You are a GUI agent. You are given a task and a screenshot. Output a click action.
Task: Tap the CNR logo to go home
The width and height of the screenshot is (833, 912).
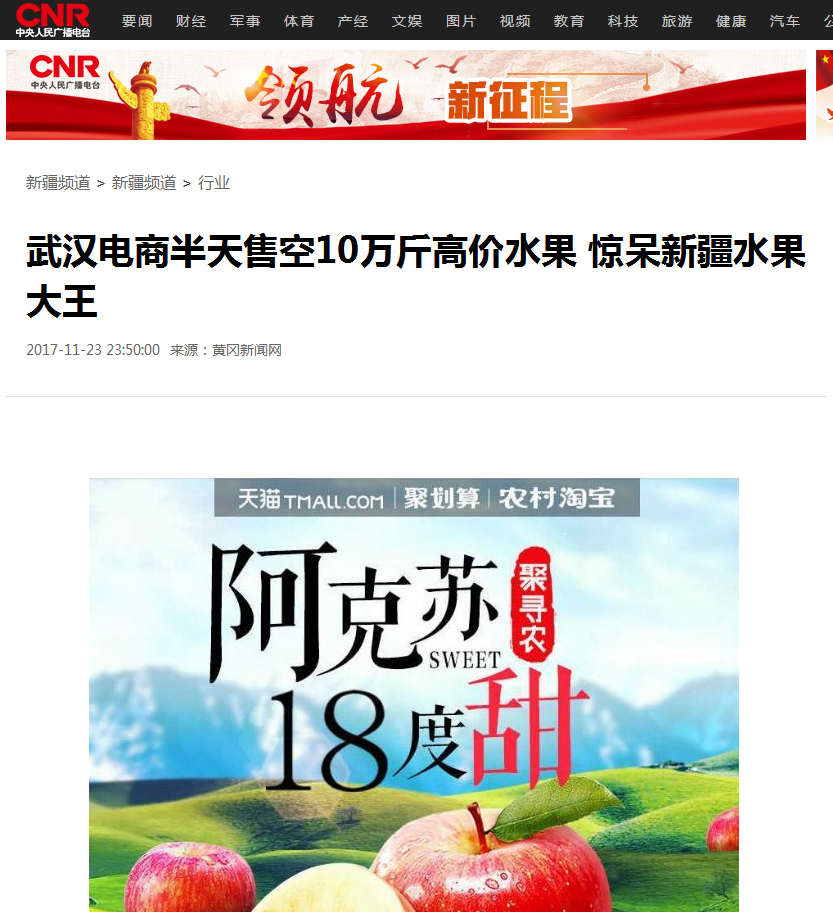52,19
